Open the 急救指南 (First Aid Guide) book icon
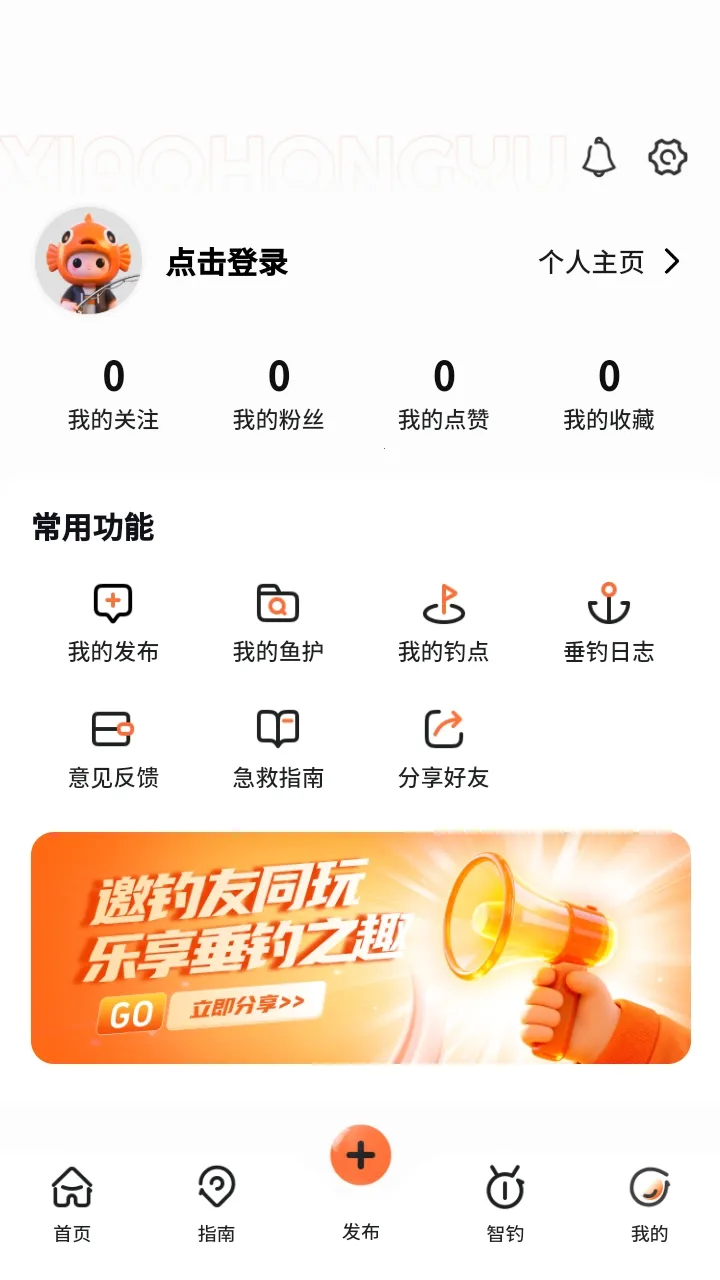The image size is (720, 1280). tap(279, 729)
